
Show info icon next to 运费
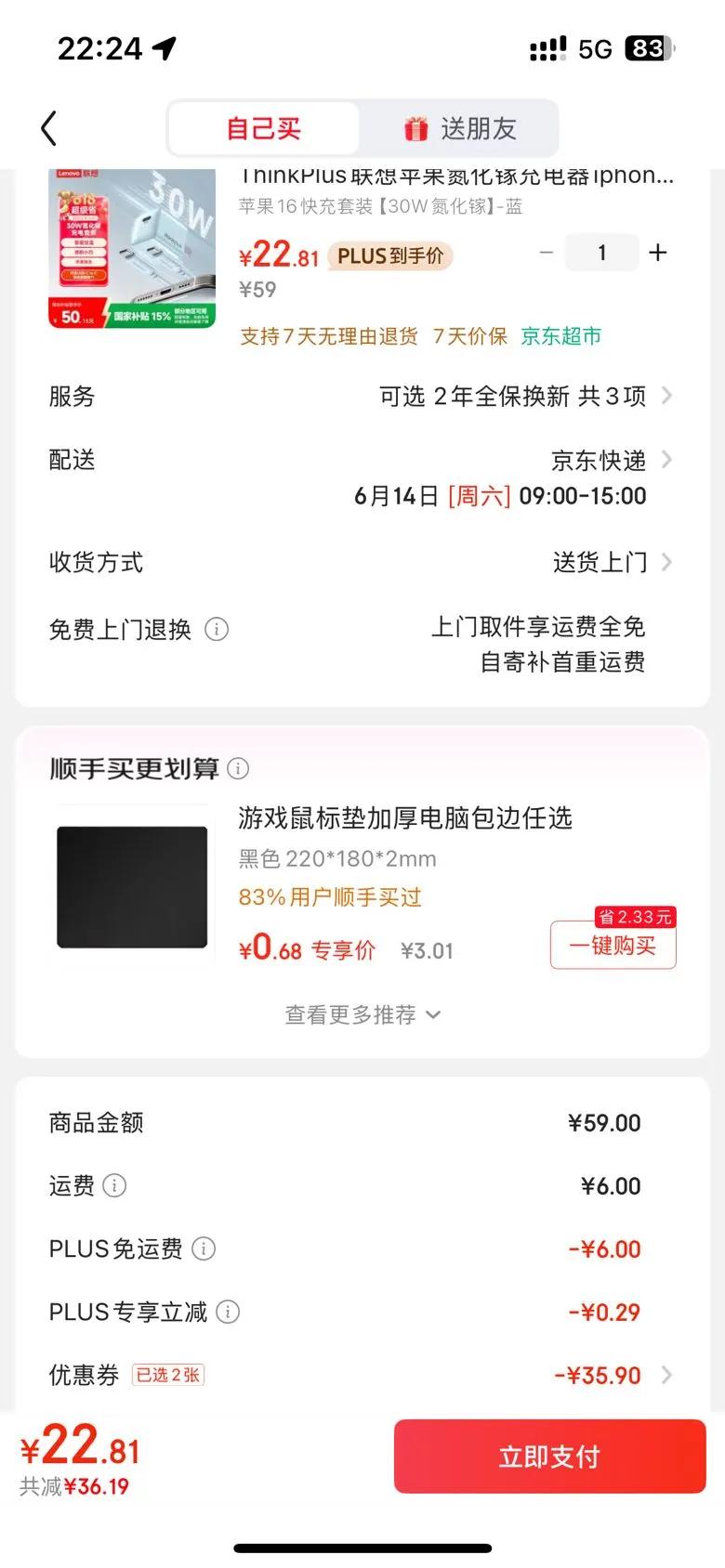click(114, 1185)
